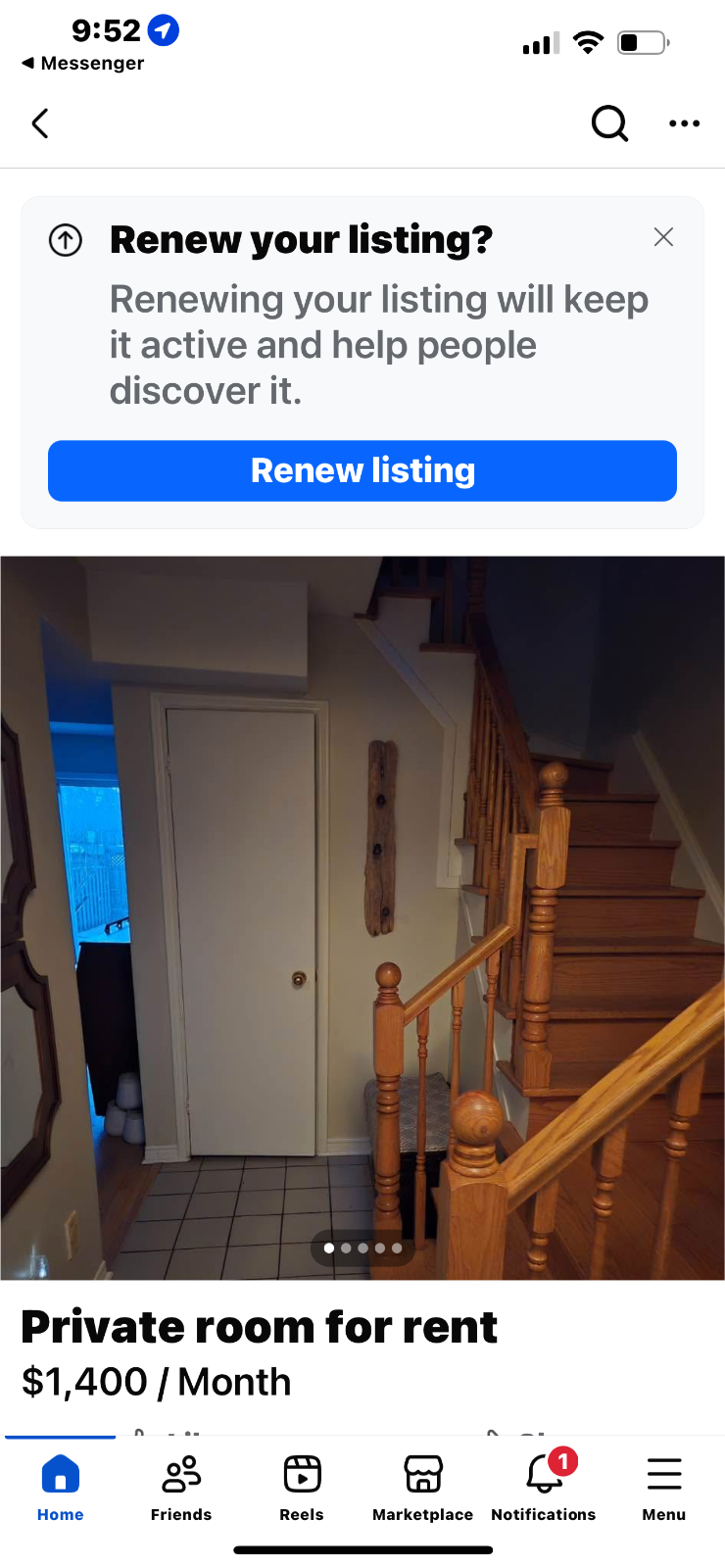Return to Messenger via status bar link
Image resolution: width=725 pixels, height=1568 pixels.
click(x=83, y=63)
